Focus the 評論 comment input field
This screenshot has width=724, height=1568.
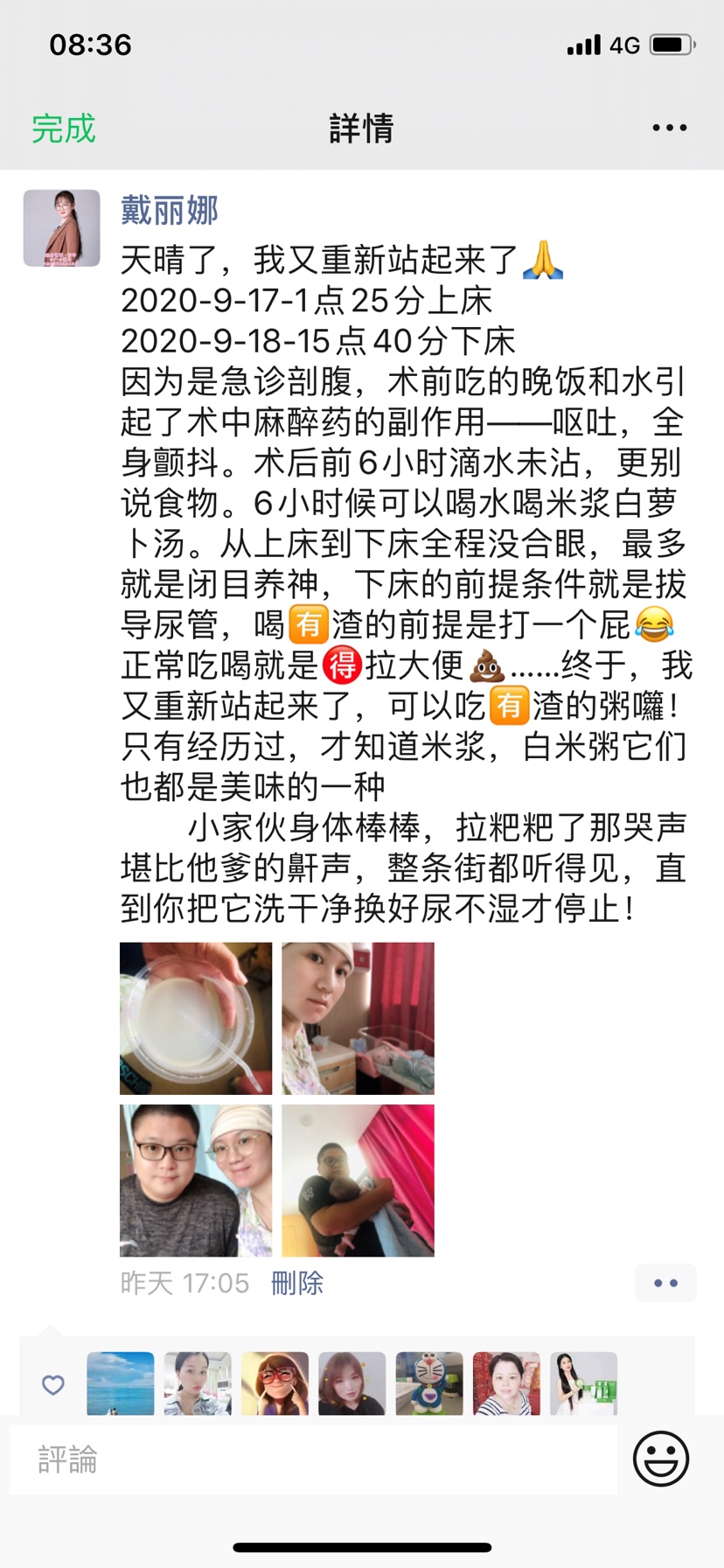coord(313,1459)
